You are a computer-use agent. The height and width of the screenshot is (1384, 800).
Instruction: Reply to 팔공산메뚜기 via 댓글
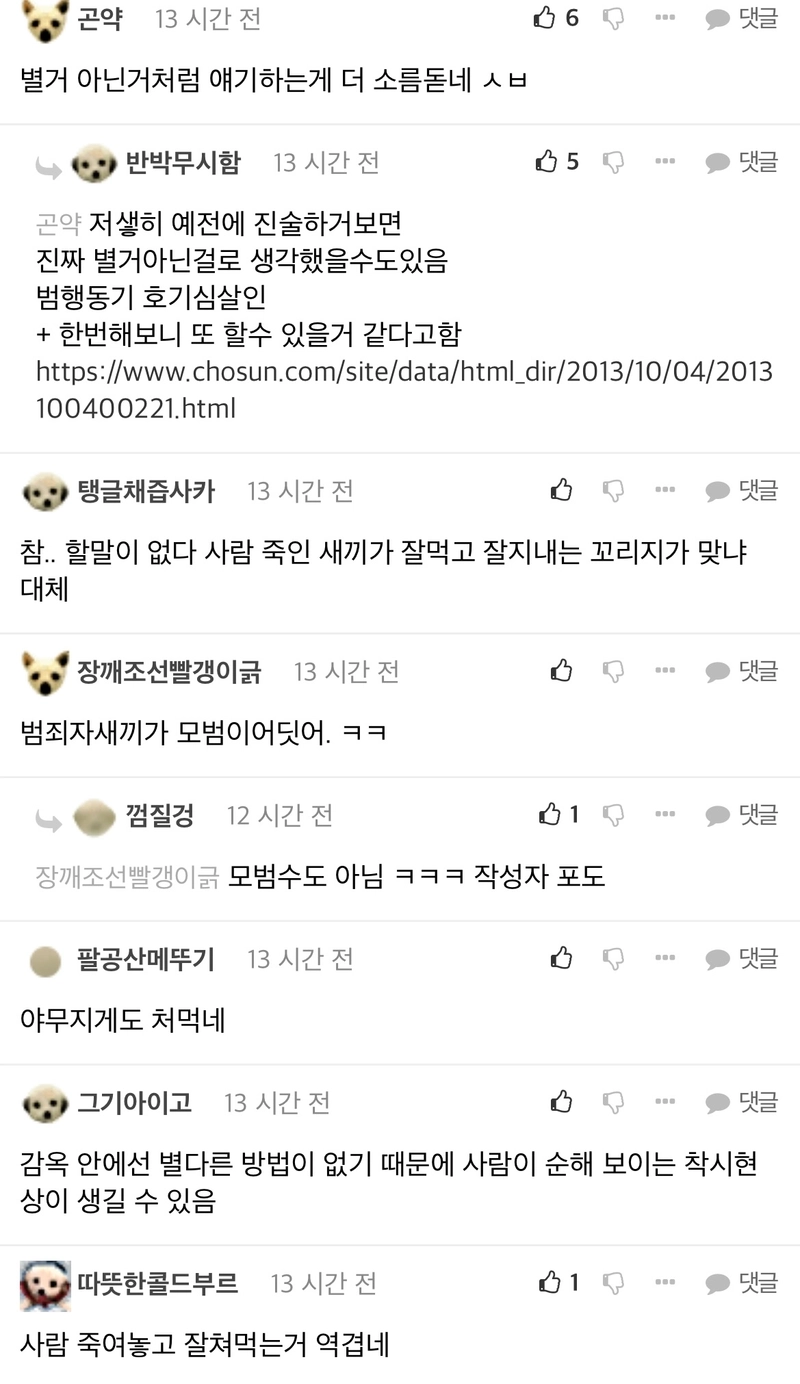[x=742, y=959]
